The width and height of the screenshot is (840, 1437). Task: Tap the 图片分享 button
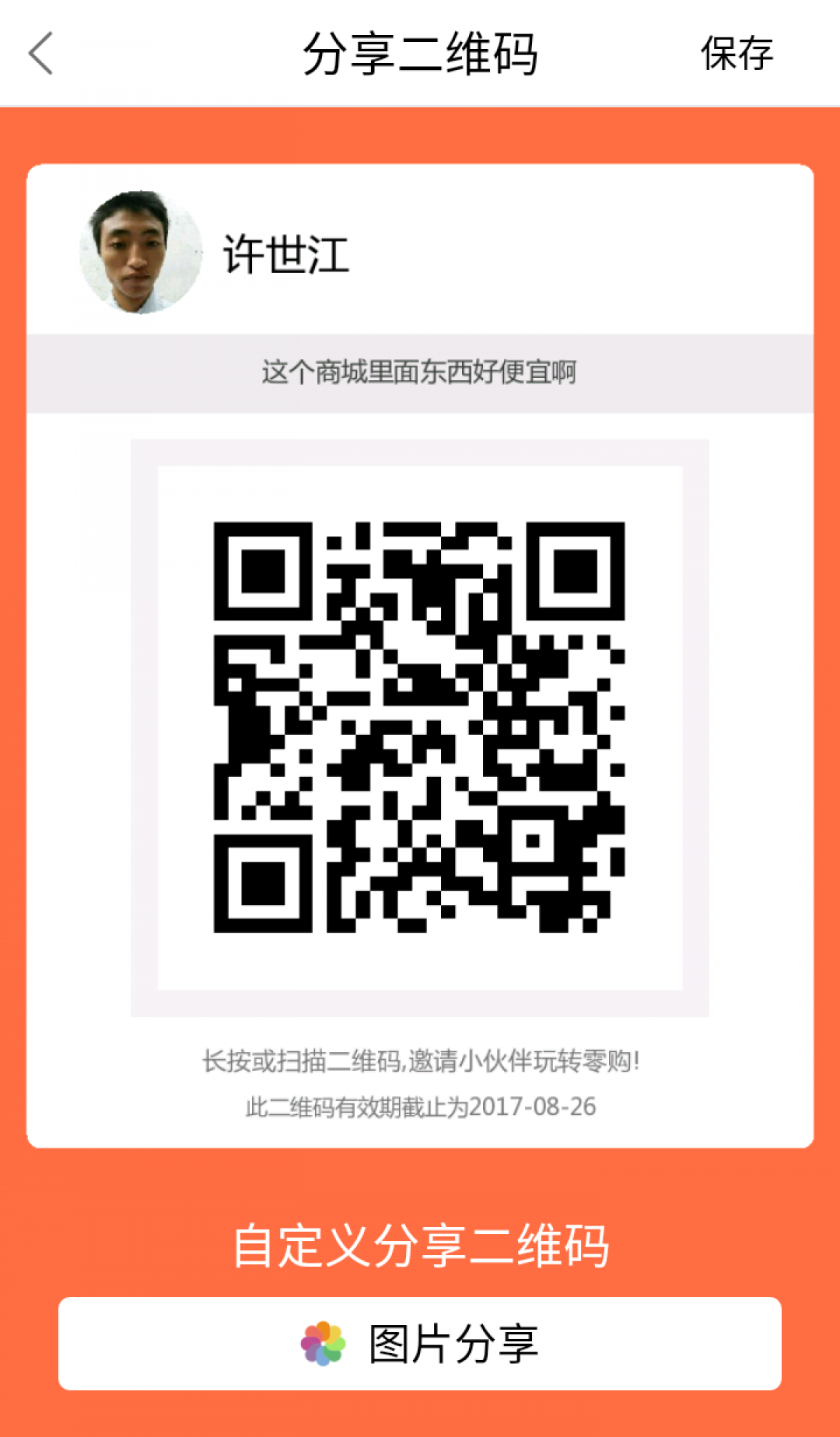click(x=420, y=1343)
